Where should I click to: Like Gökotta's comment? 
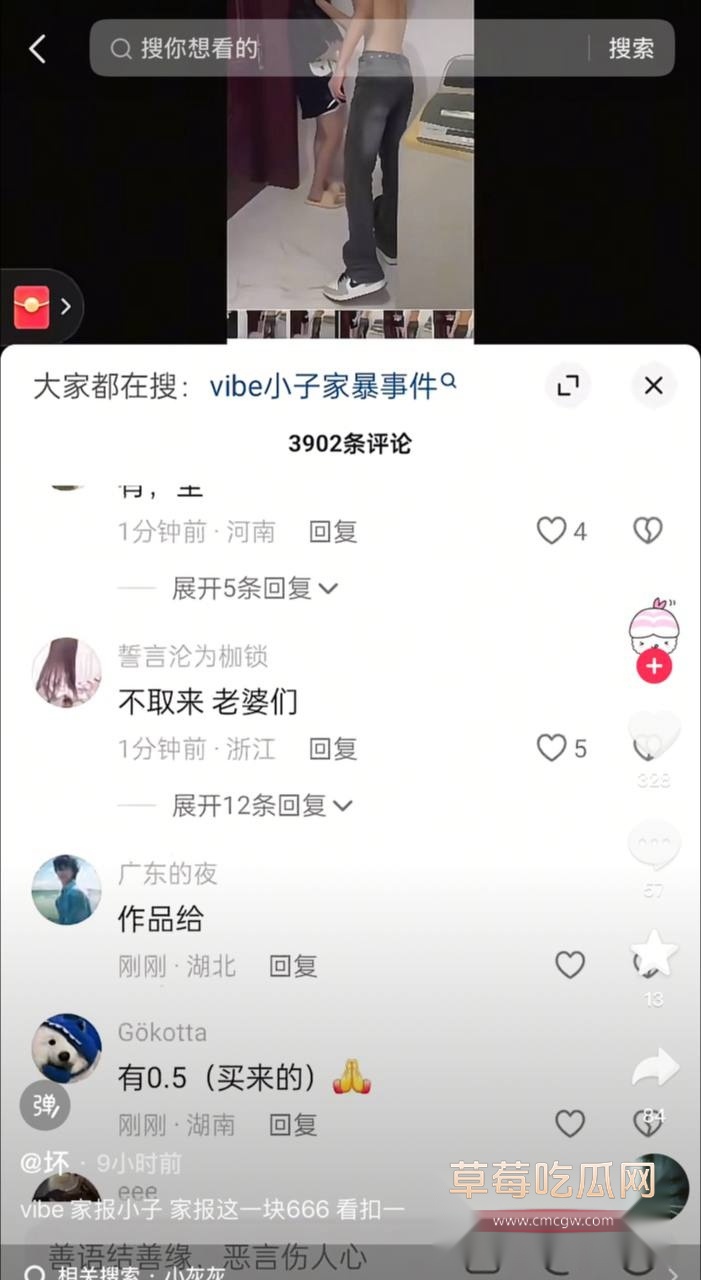[570, 1124]
